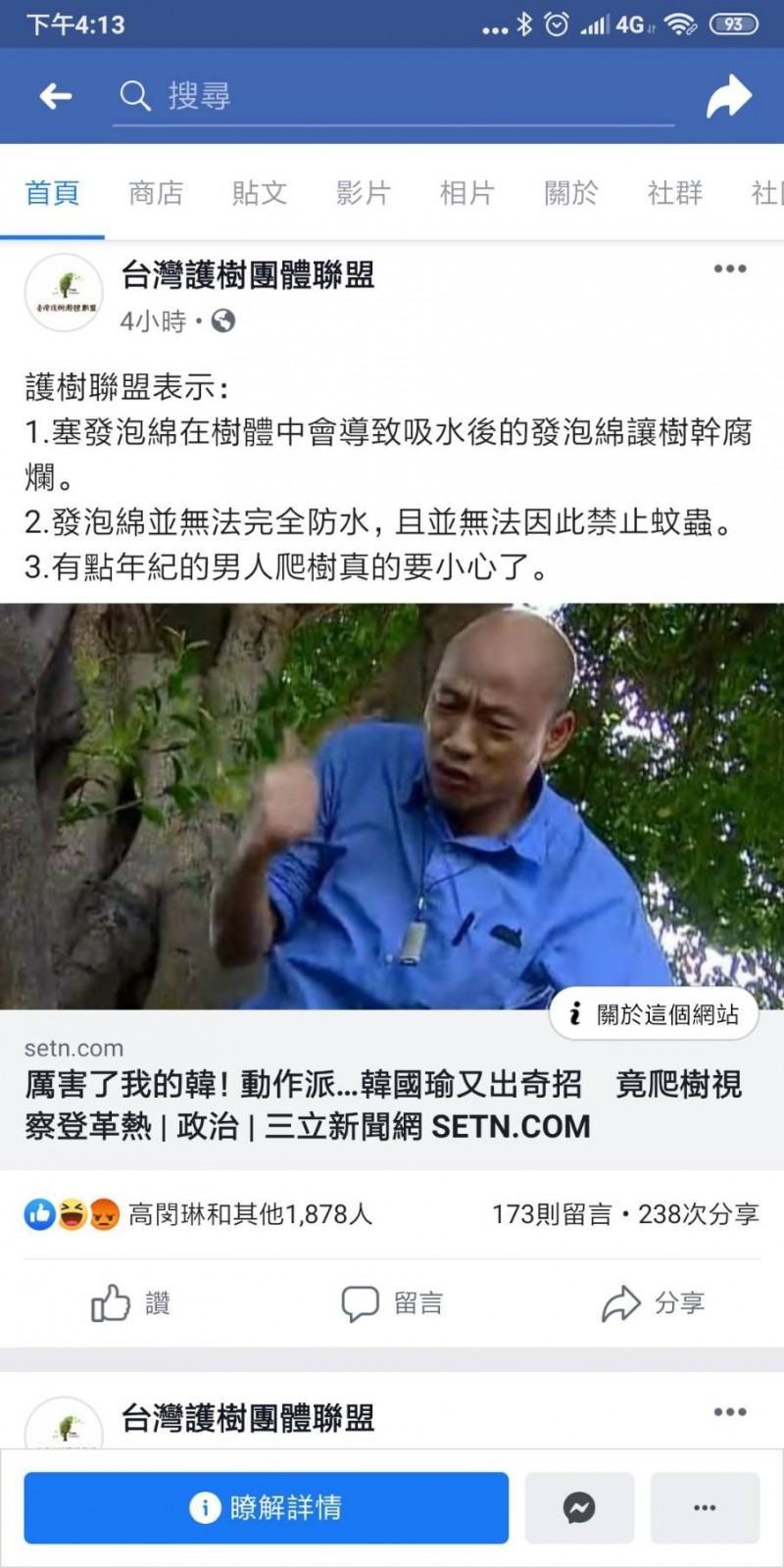Open the 相片 tab

click(x=467, y=193)
